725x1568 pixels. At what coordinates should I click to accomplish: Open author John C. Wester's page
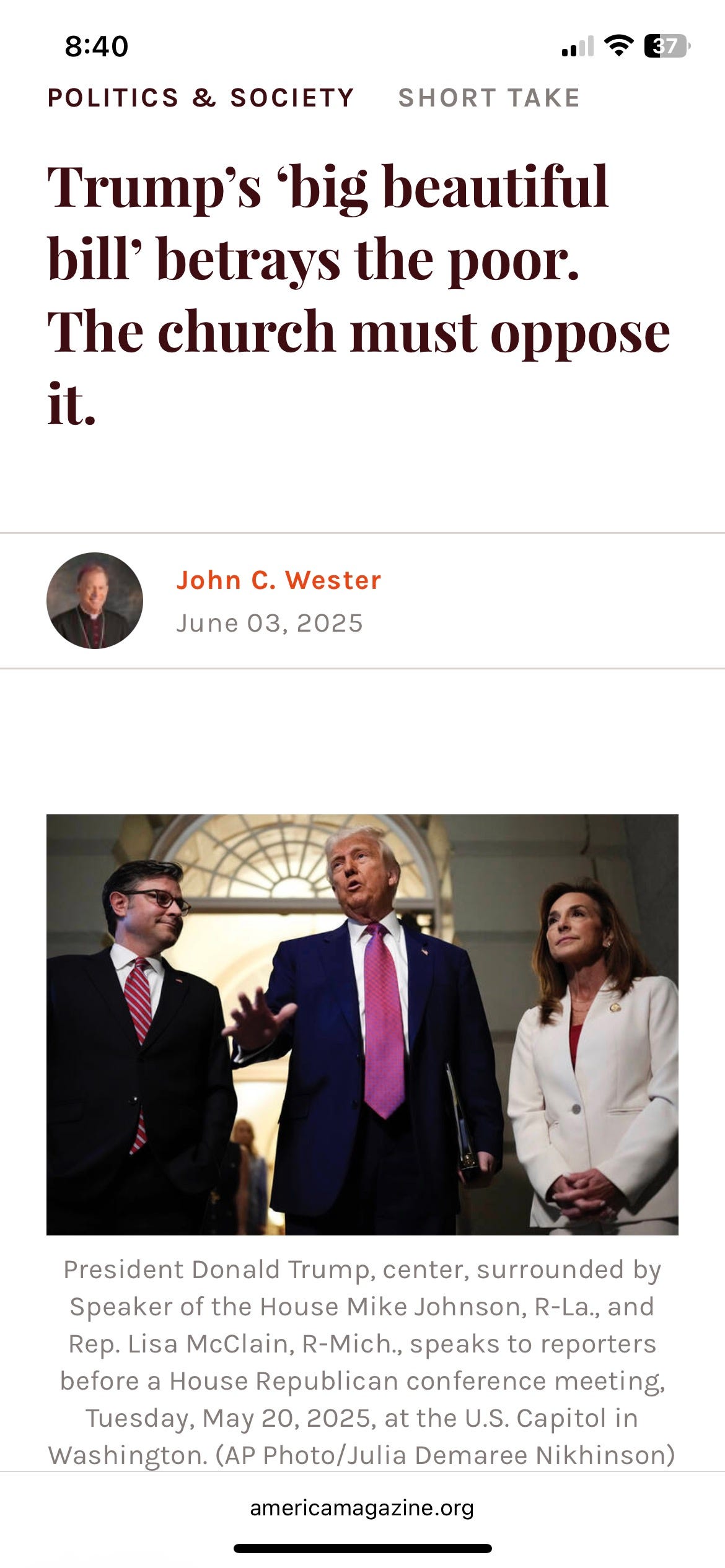click(x=278, y=580)
